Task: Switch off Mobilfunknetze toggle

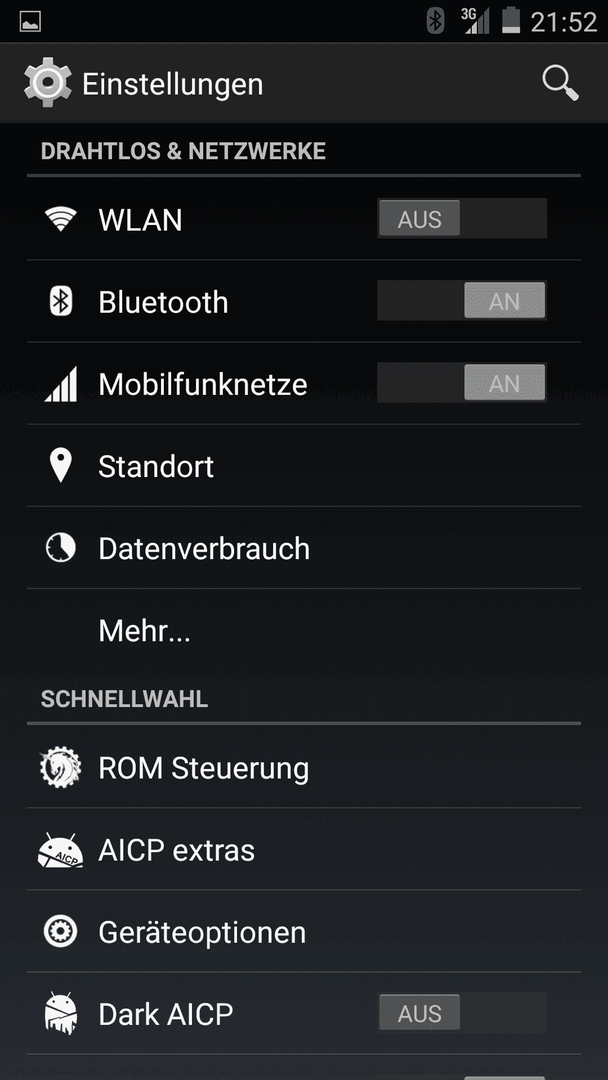Action: click(x=462, y=383)
